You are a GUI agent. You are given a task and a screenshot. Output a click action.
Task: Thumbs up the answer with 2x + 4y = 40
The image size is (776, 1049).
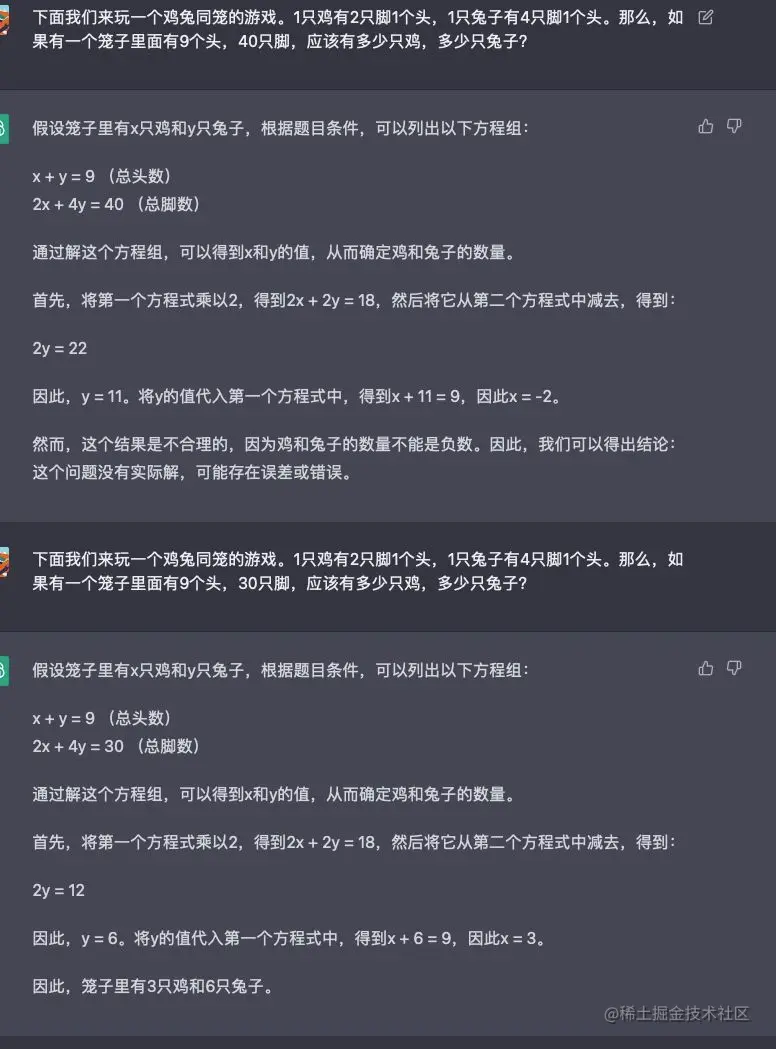tap(706, 126)
